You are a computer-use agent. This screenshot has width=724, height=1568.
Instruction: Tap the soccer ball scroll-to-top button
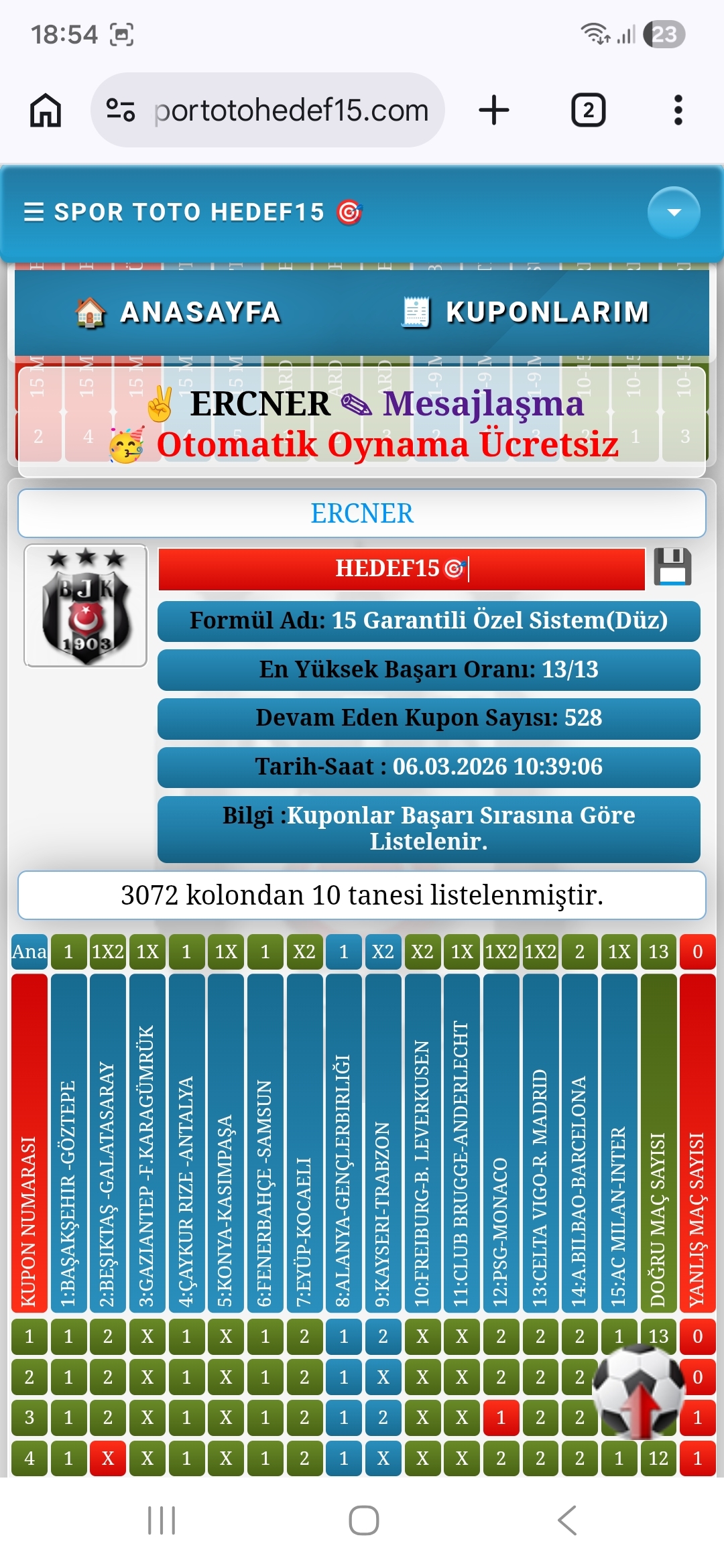click(x=639, y=1391)
